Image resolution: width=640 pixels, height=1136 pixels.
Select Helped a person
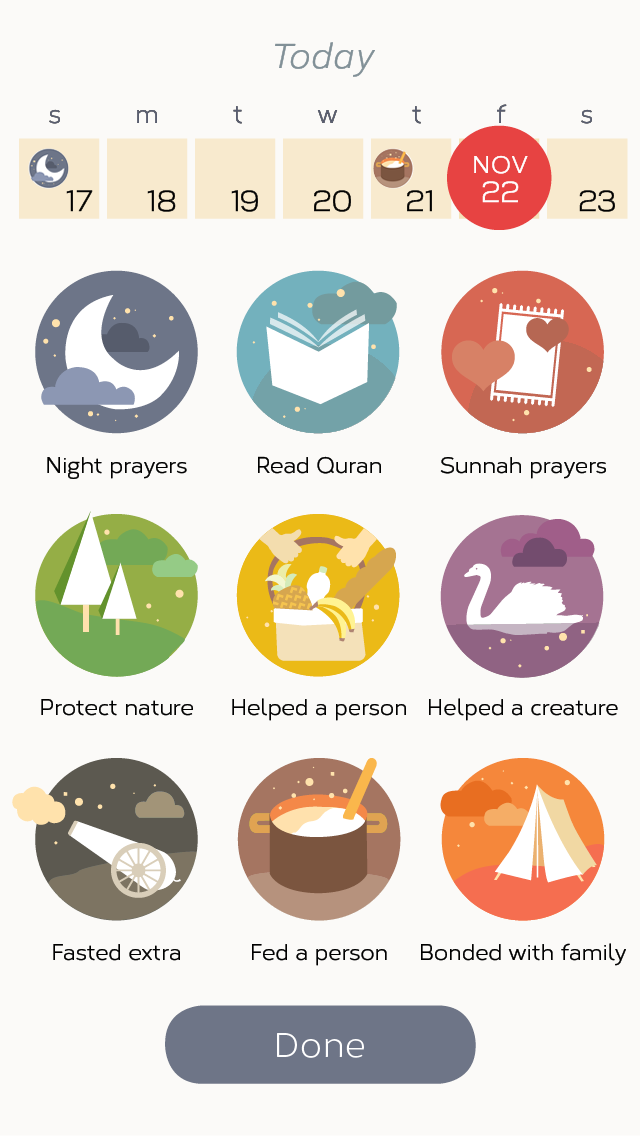click(x=318, y=596)
